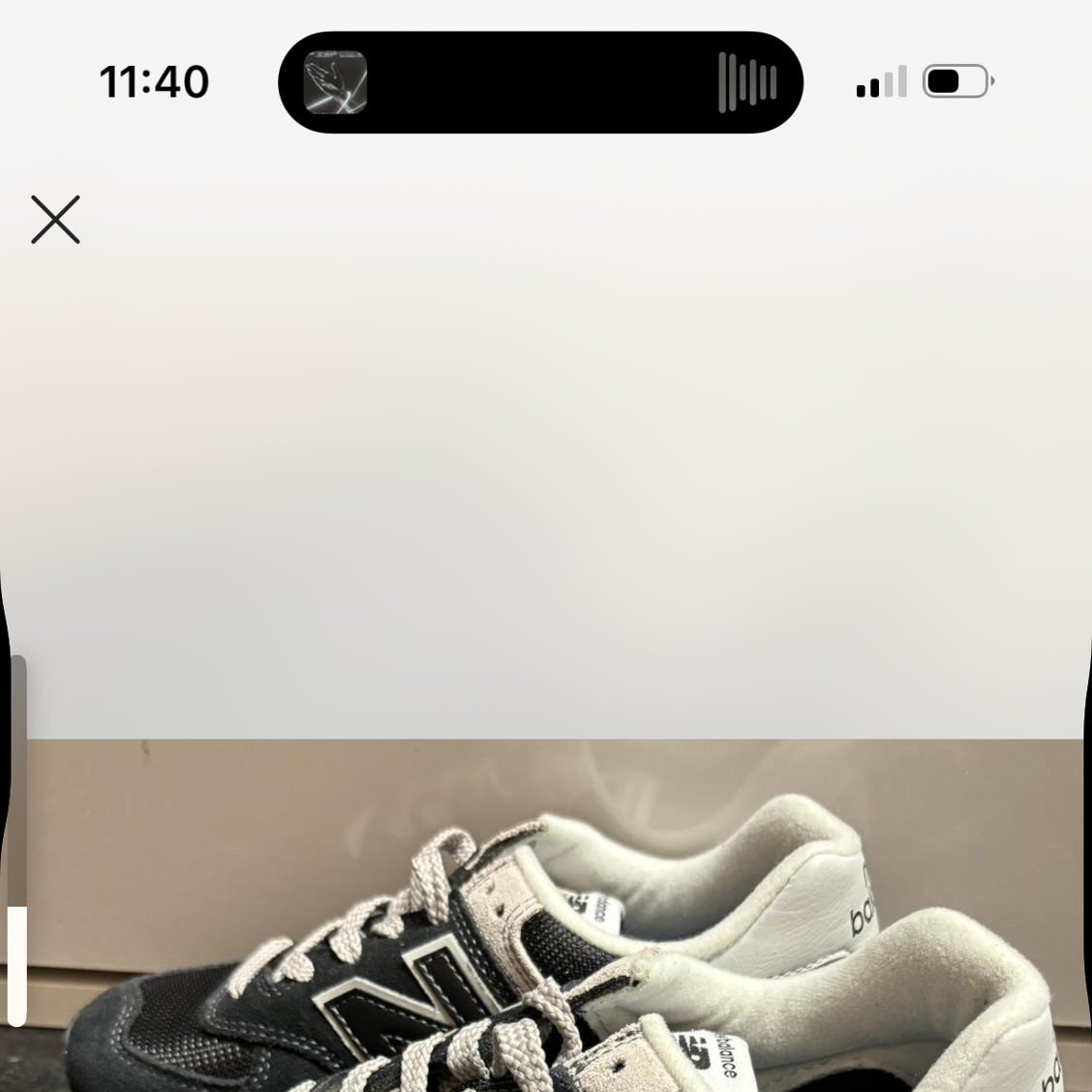Close the full-screen photo viewer

(55, 220)
